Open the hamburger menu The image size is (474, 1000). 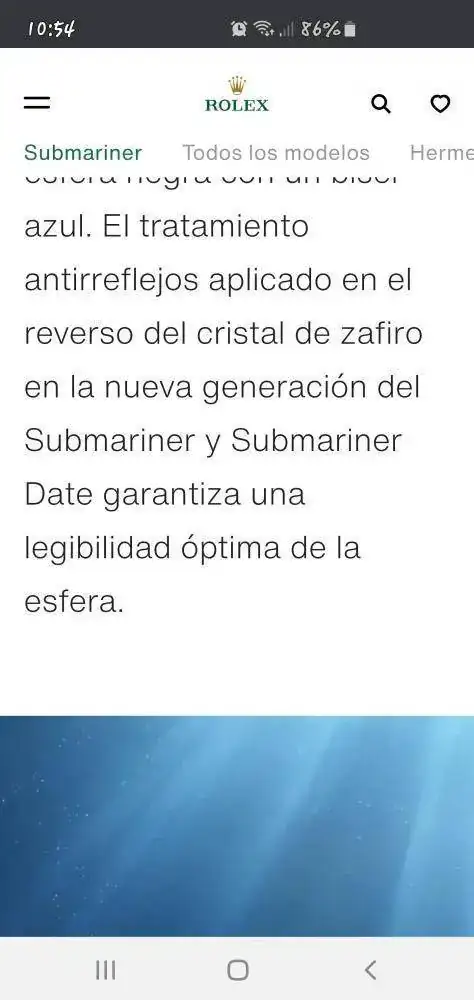pyautogui.click(x=37, y=103)
